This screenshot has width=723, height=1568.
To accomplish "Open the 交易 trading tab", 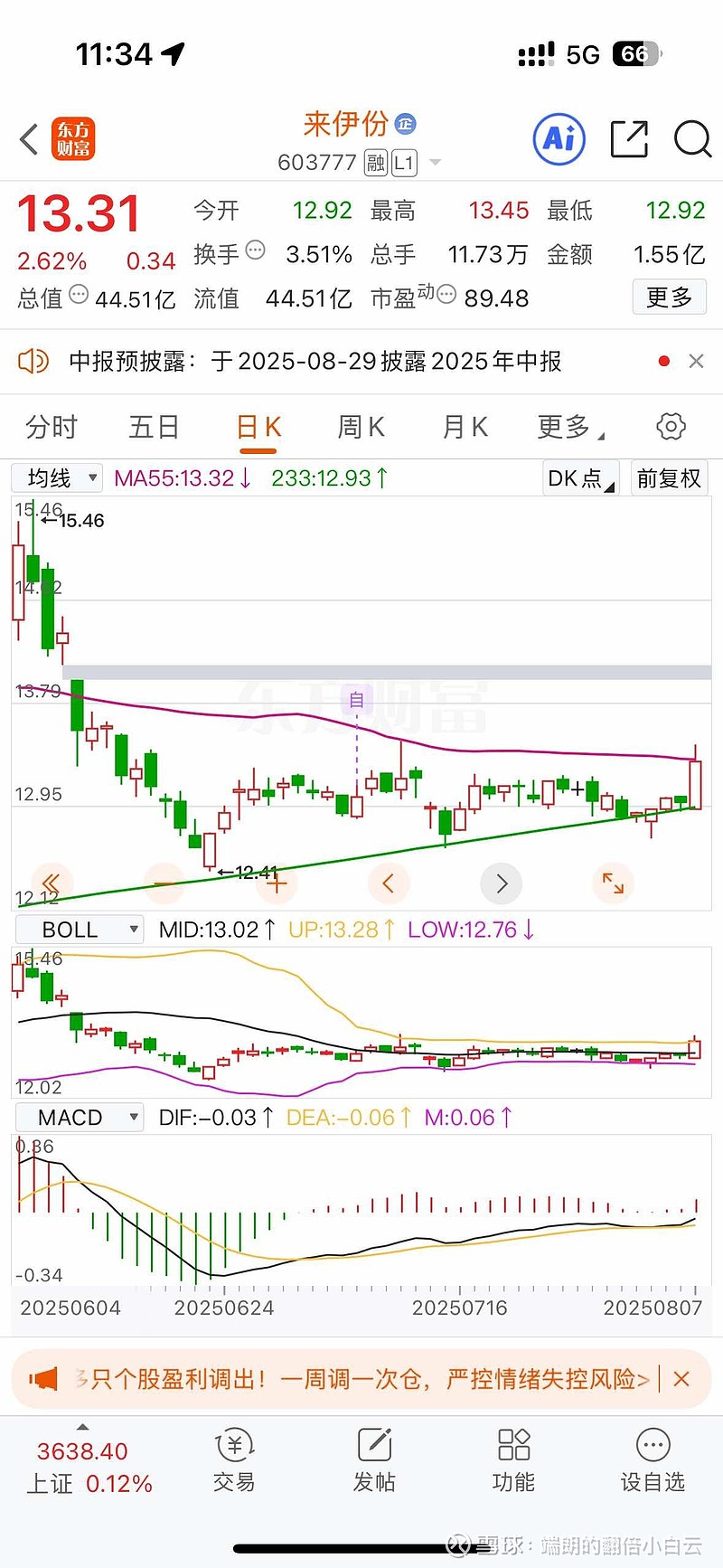I will [x=234, y=1459].
